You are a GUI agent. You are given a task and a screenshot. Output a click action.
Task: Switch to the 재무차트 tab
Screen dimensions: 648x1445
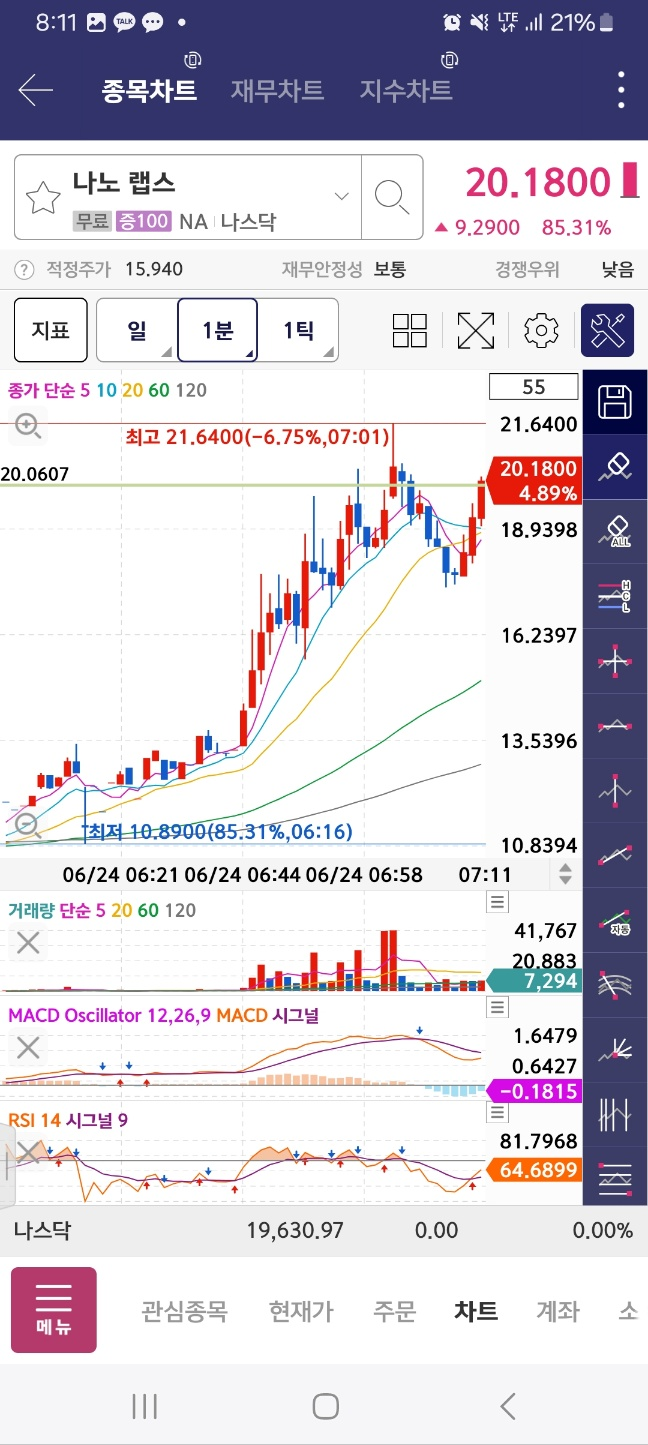277,90
